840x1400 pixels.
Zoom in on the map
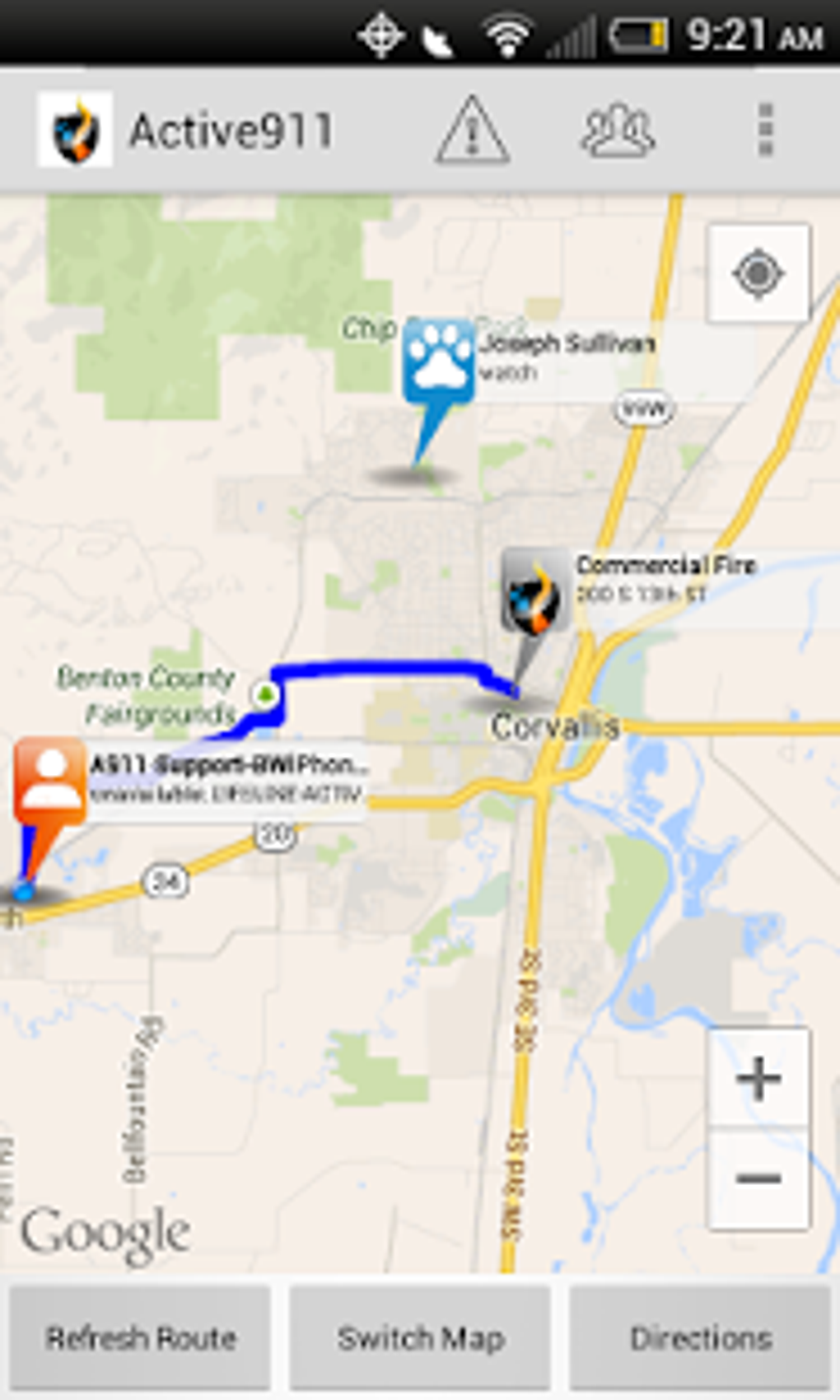tap(758, 1079)
